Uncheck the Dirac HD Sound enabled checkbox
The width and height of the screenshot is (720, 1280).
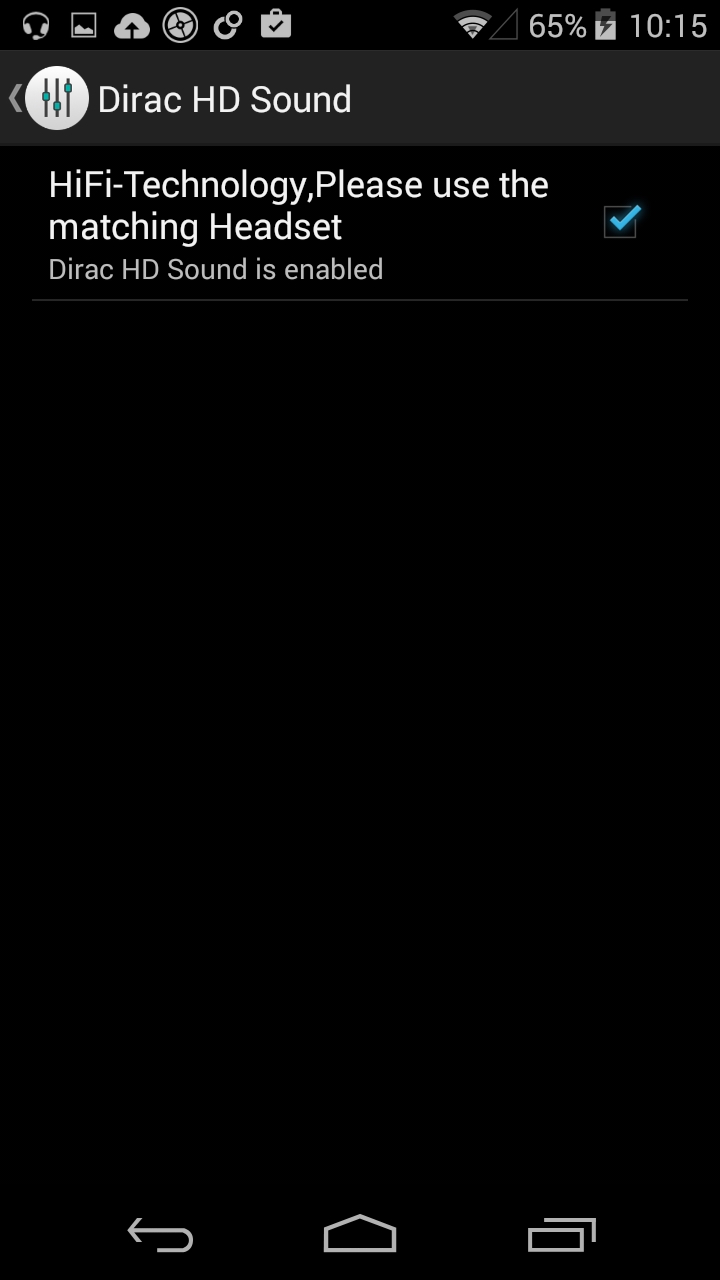click(x=620, y=221)
